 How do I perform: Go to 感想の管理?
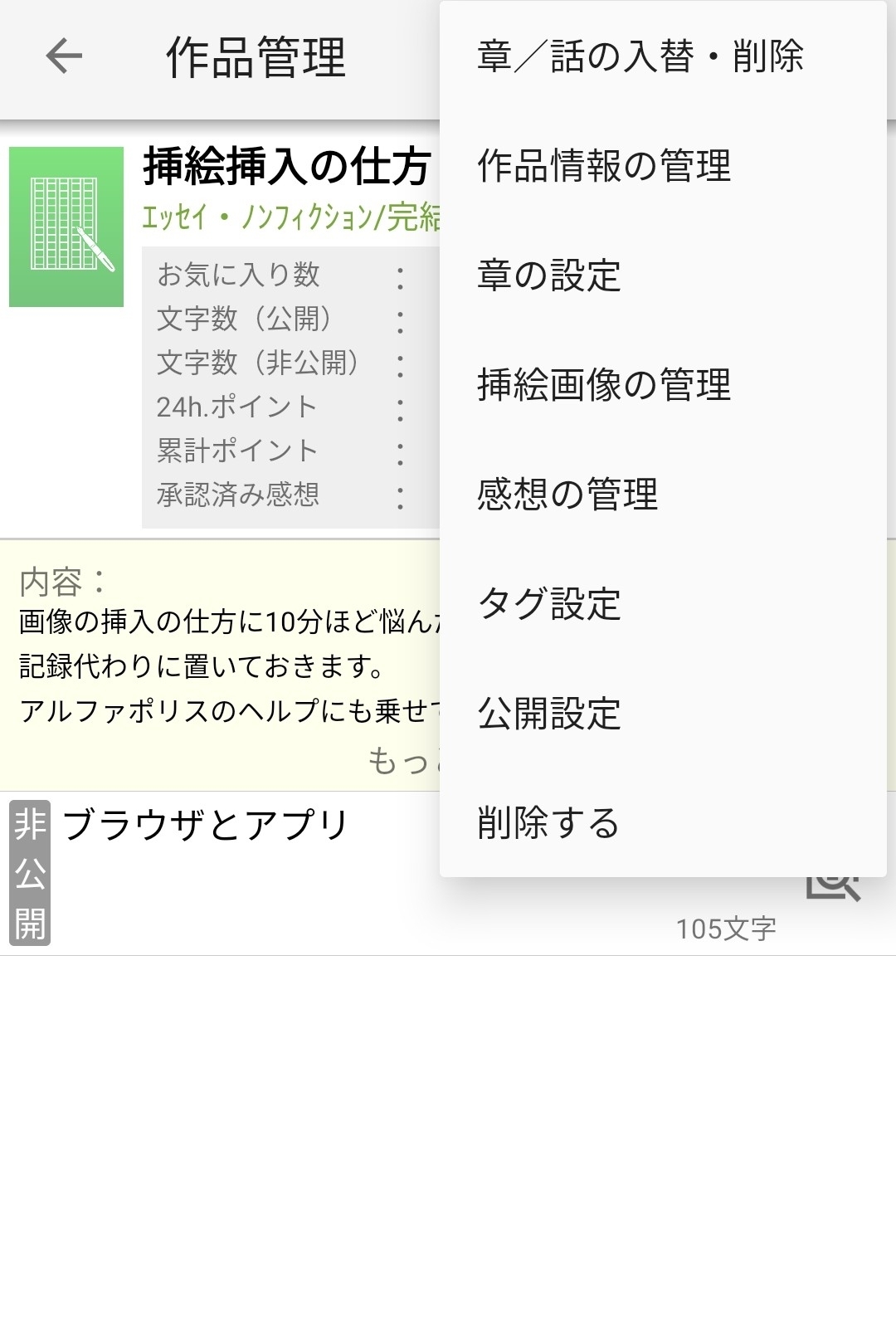click(567, 495)
